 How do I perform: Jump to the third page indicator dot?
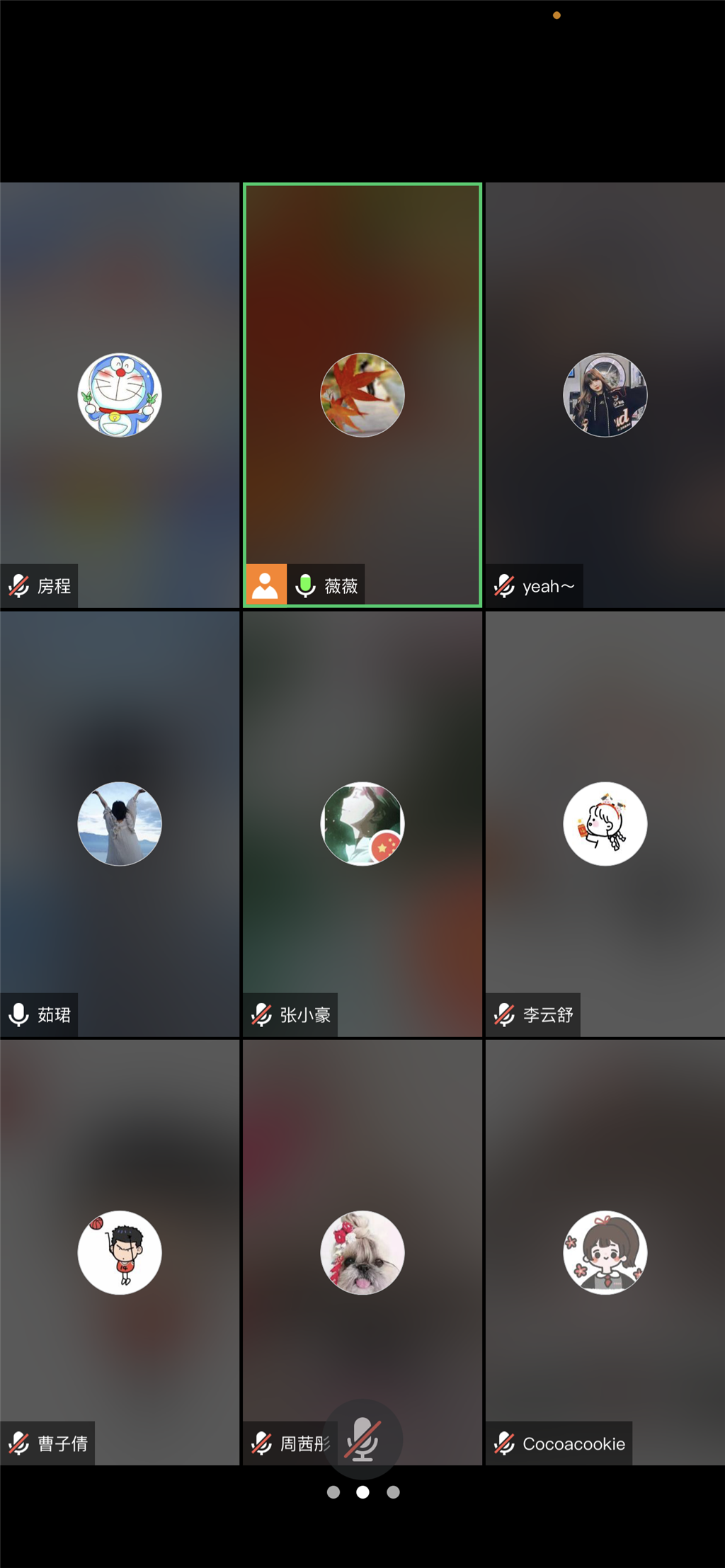[x=394, y=1492]
